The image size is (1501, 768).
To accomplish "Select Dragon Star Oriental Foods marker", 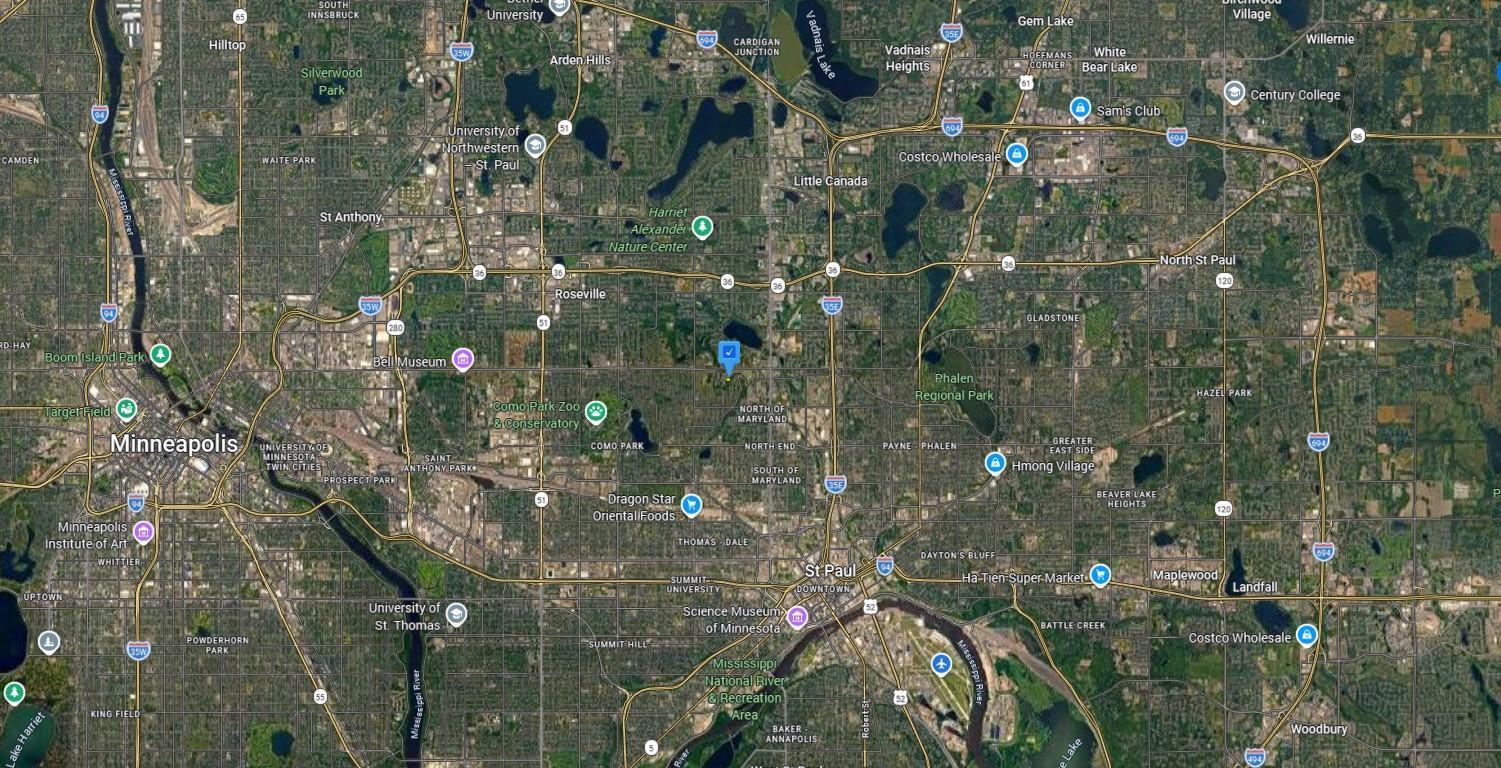I will 691,504.
